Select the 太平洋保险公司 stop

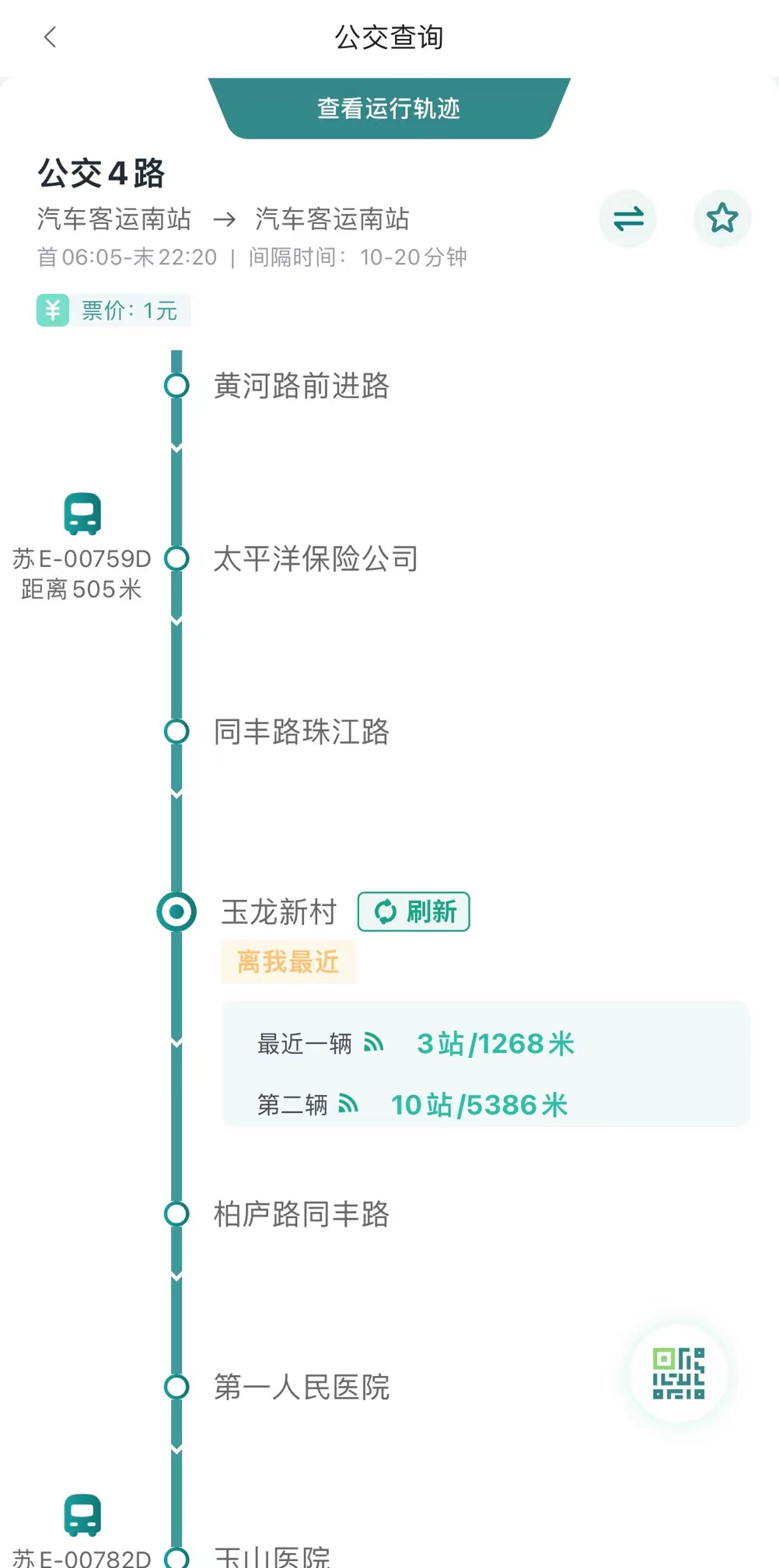pyautogui.click(x=315, y=558)
